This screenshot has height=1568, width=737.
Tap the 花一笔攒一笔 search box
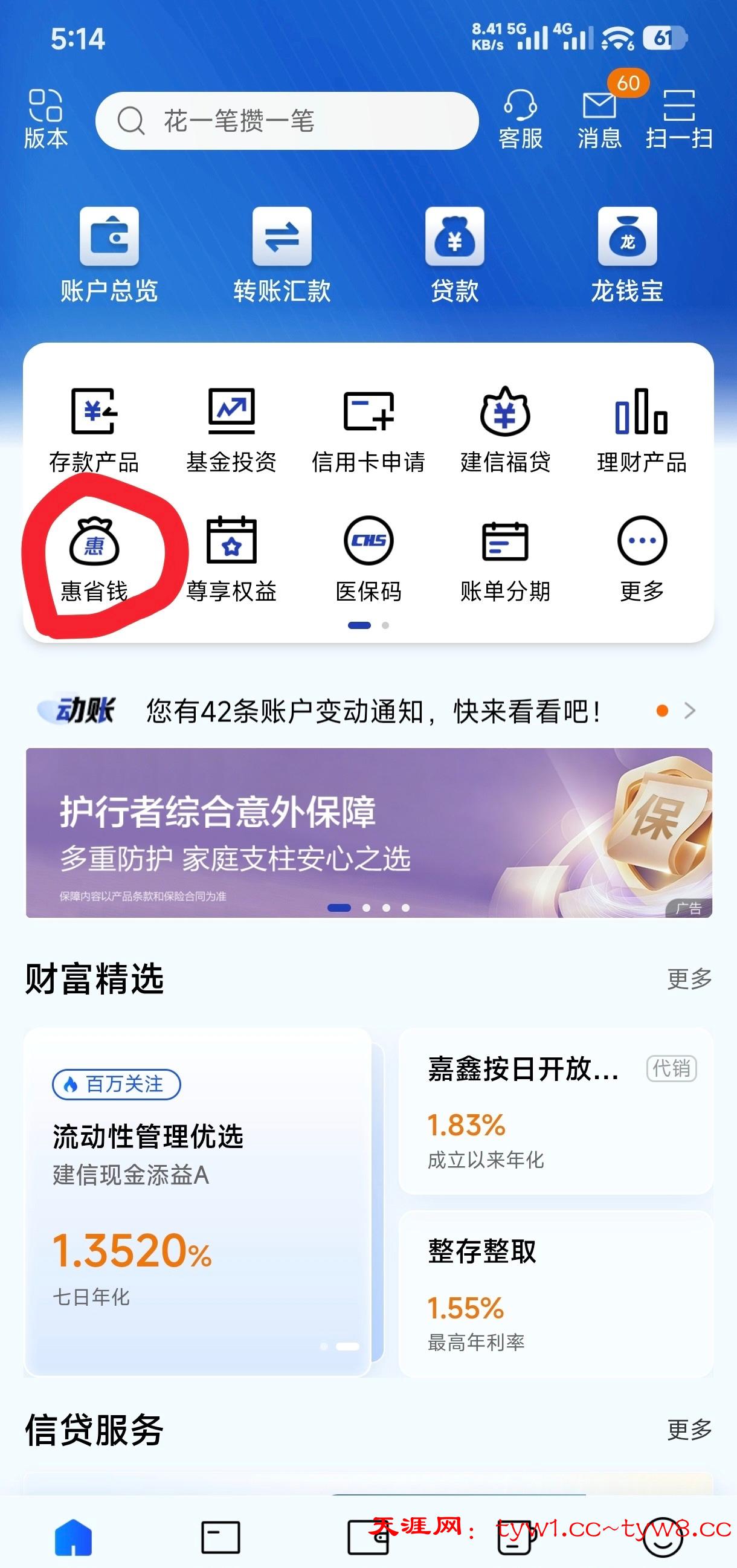click(286, 120)
